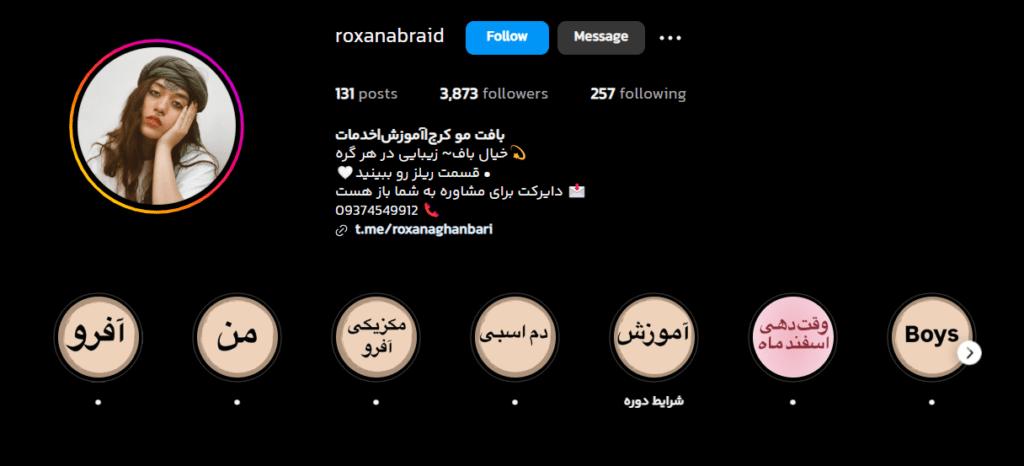Open the آموزش story highlight
1024x466 pixels.
click(653, 337)
